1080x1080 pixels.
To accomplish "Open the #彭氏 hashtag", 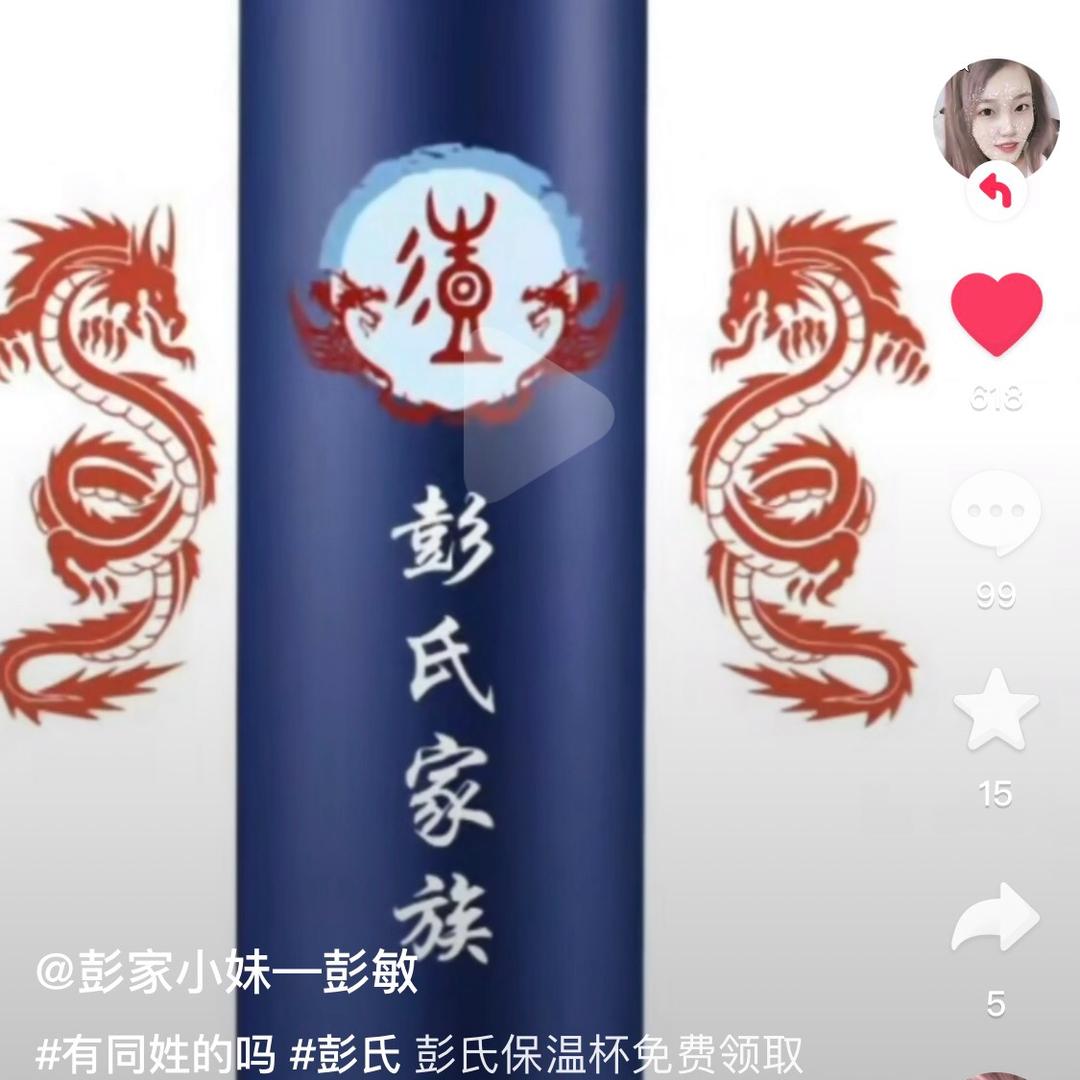I will tap(345, 1054).
